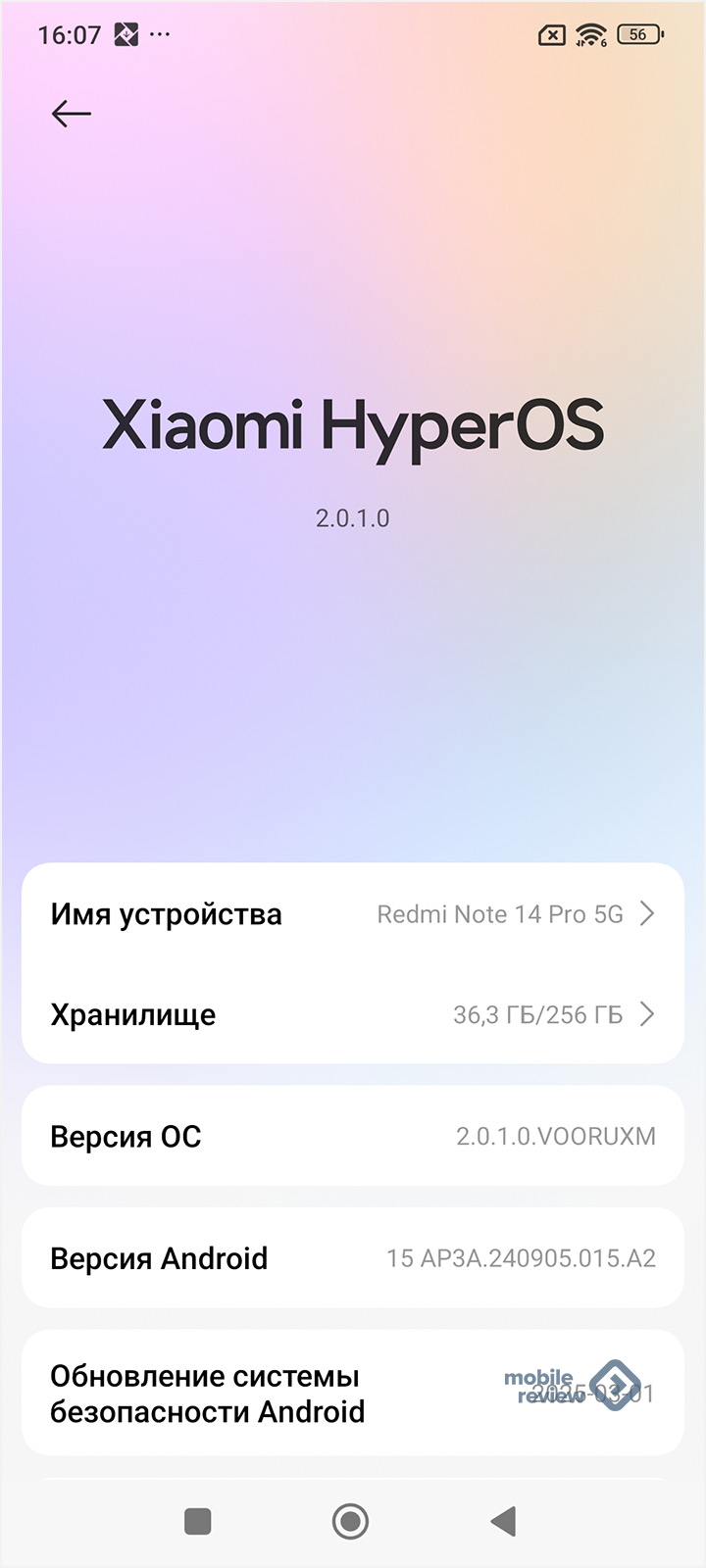This screenshot has height=1568, width=706.
Task: Tap the Версия Android row
Action: tap(353, 1257)
